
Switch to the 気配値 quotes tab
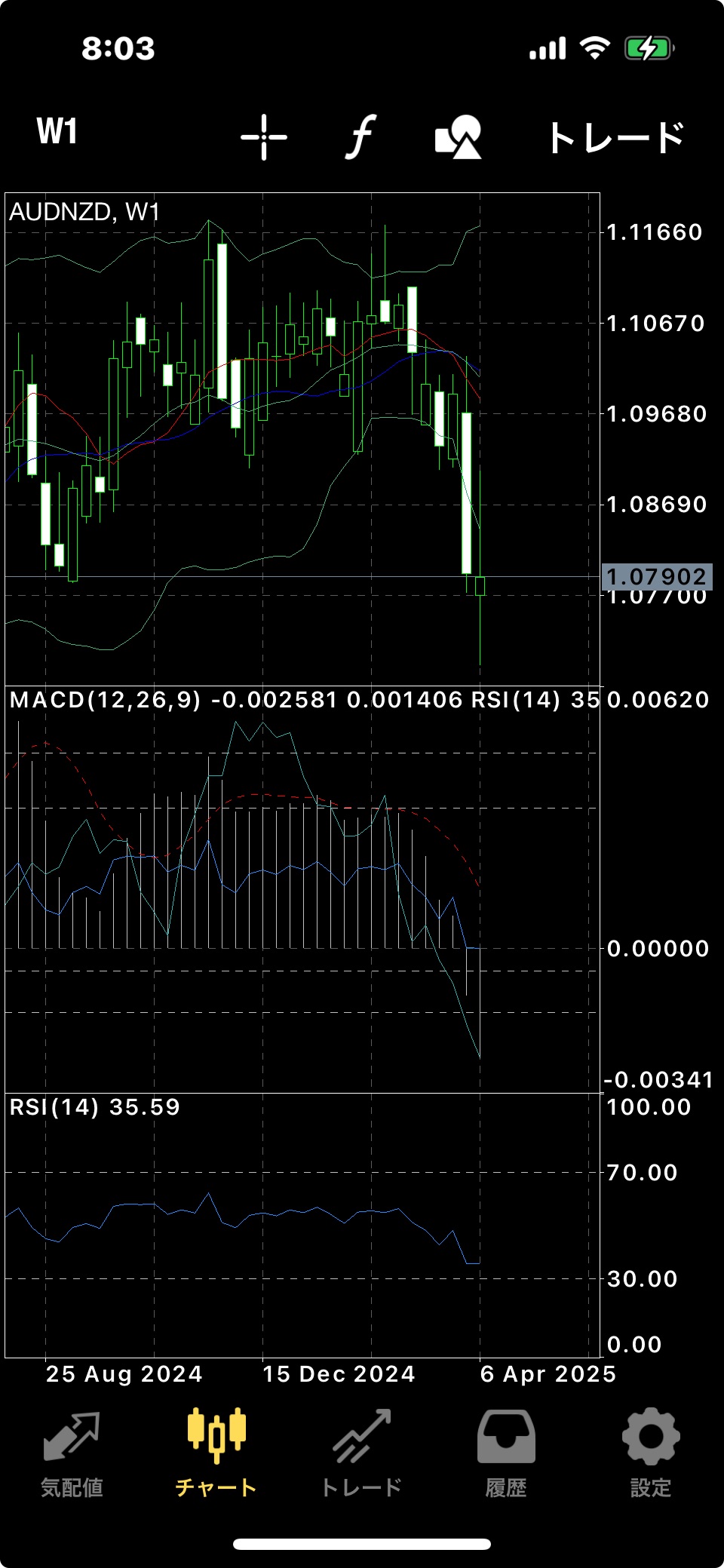coord(72,1454)
